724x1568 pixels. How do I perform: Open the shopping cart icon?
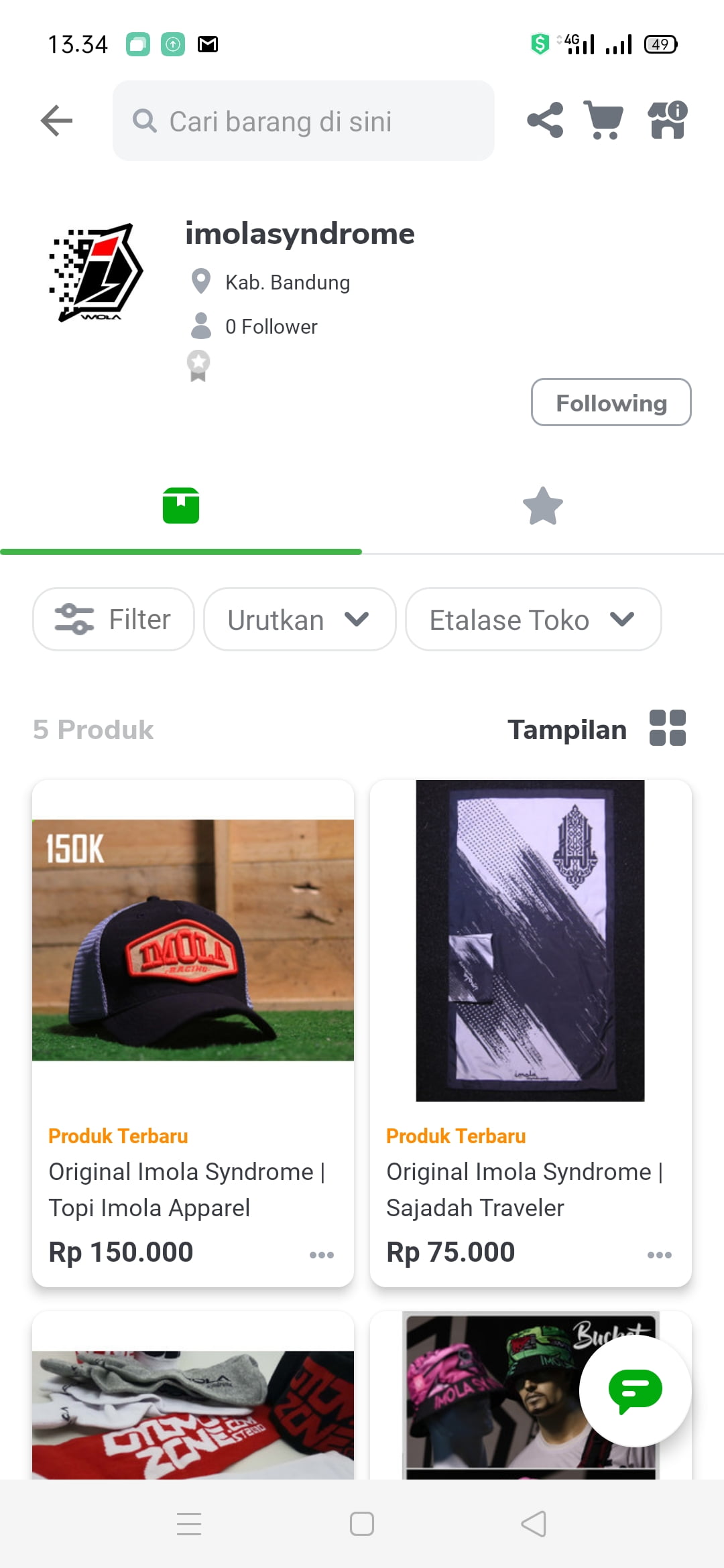605,119
